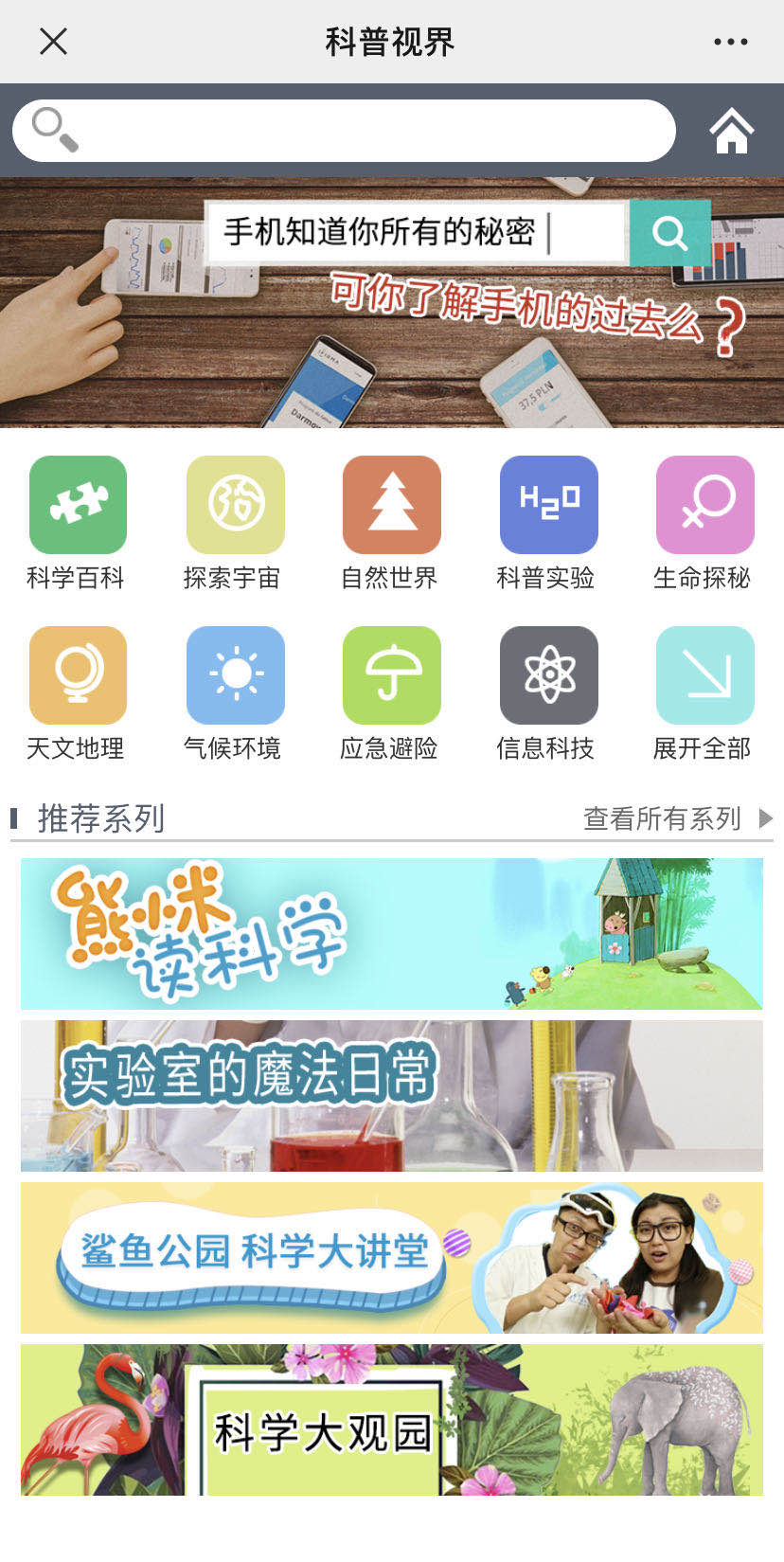Open the phone secrets banner

[392, 303]
